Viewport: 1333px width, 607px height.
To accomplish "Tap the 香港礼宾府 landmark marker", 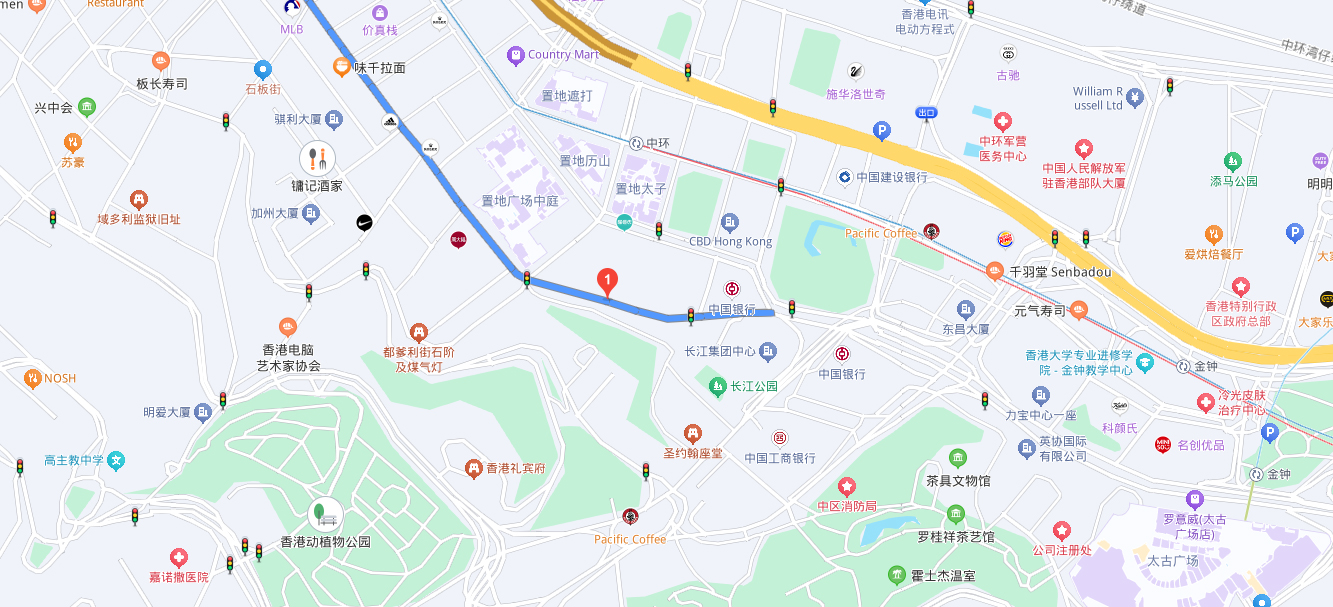I will point(474,468).
